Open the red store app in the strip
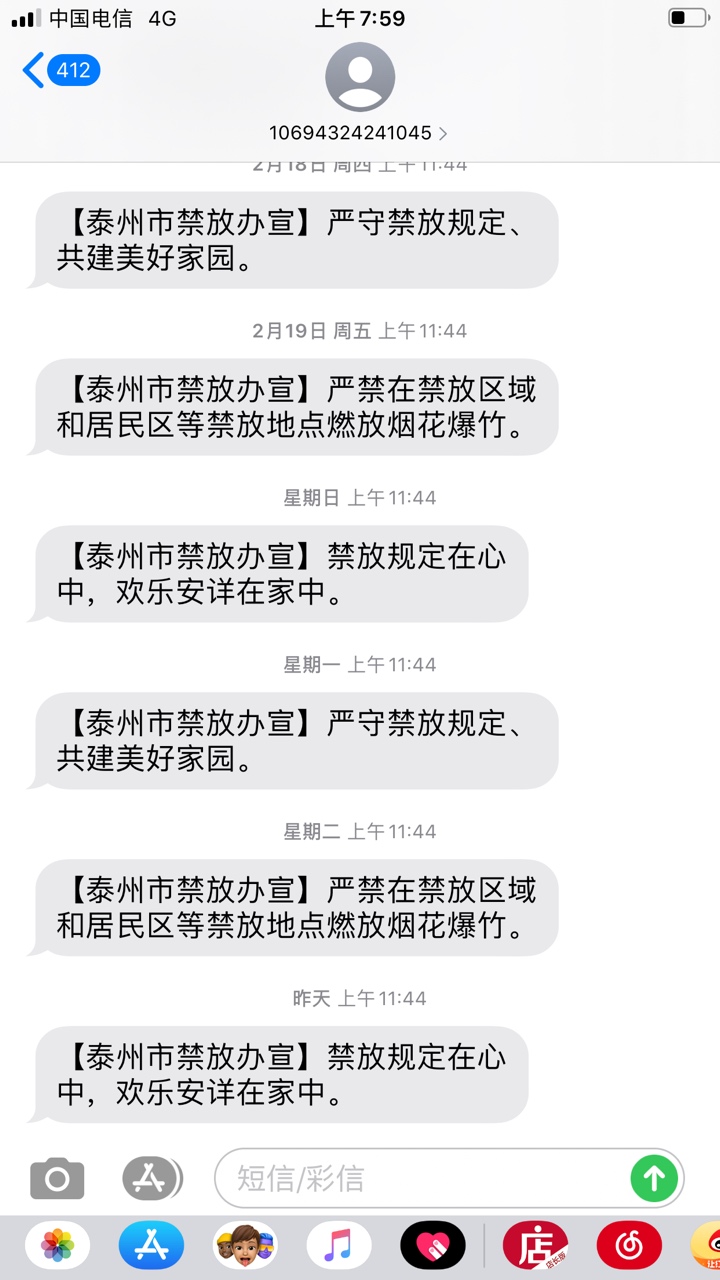 tap(535, 1246)
